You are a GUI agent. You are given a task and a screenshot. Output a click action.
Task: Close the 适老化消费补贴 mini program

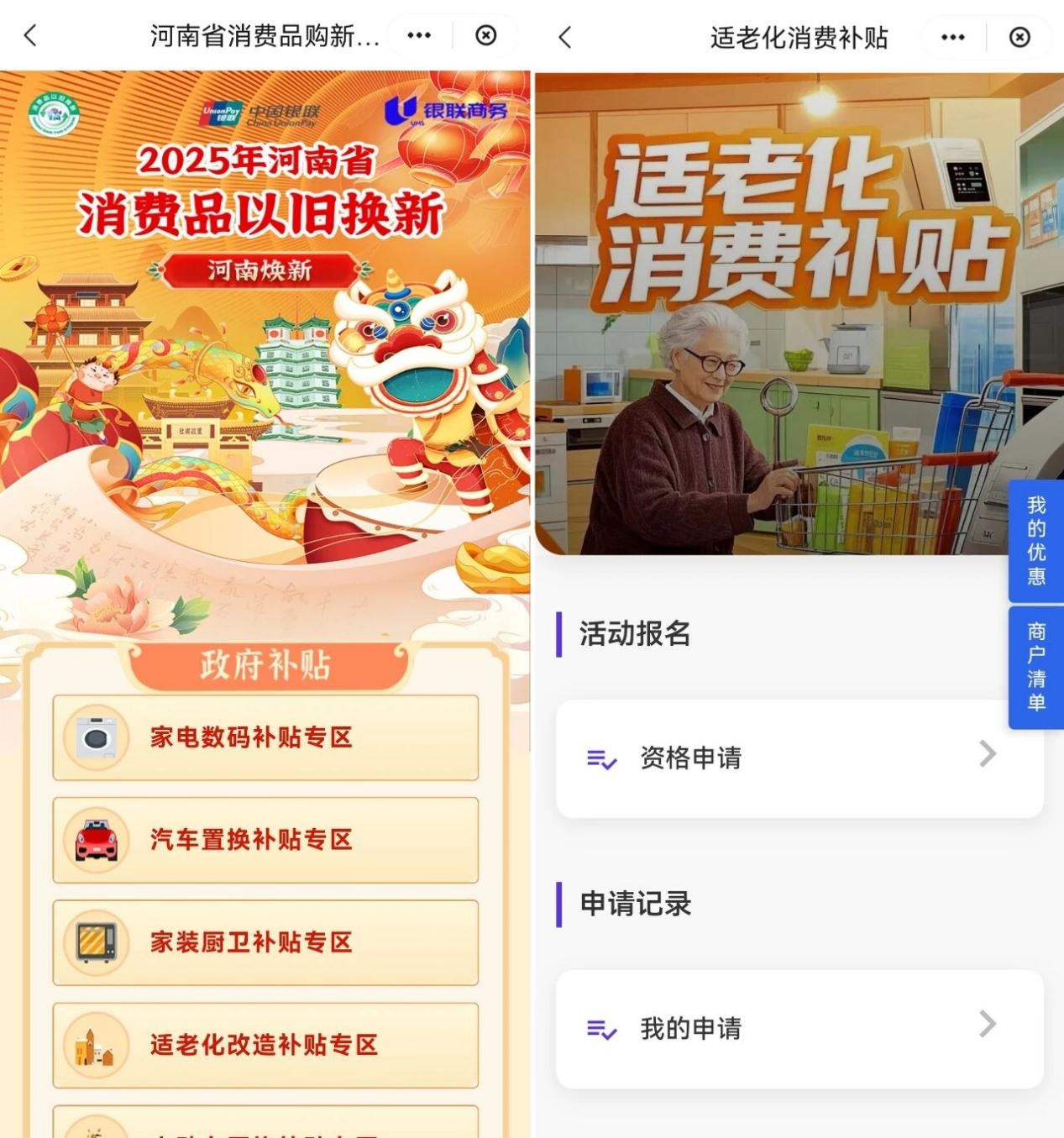(x=1019, y=38)
